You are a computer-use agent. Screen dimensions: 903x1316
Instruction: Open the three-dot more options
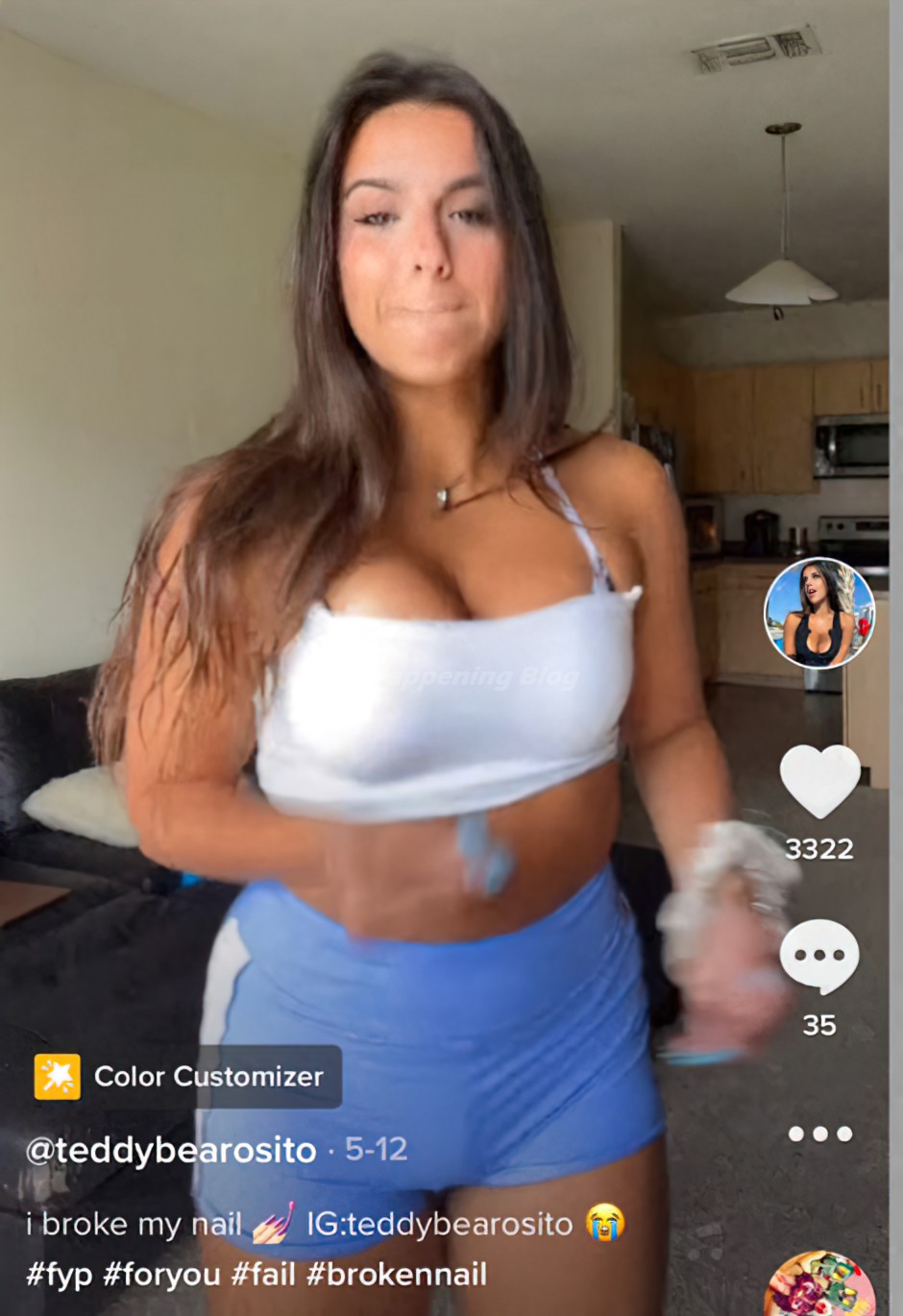coord(819,1133)
